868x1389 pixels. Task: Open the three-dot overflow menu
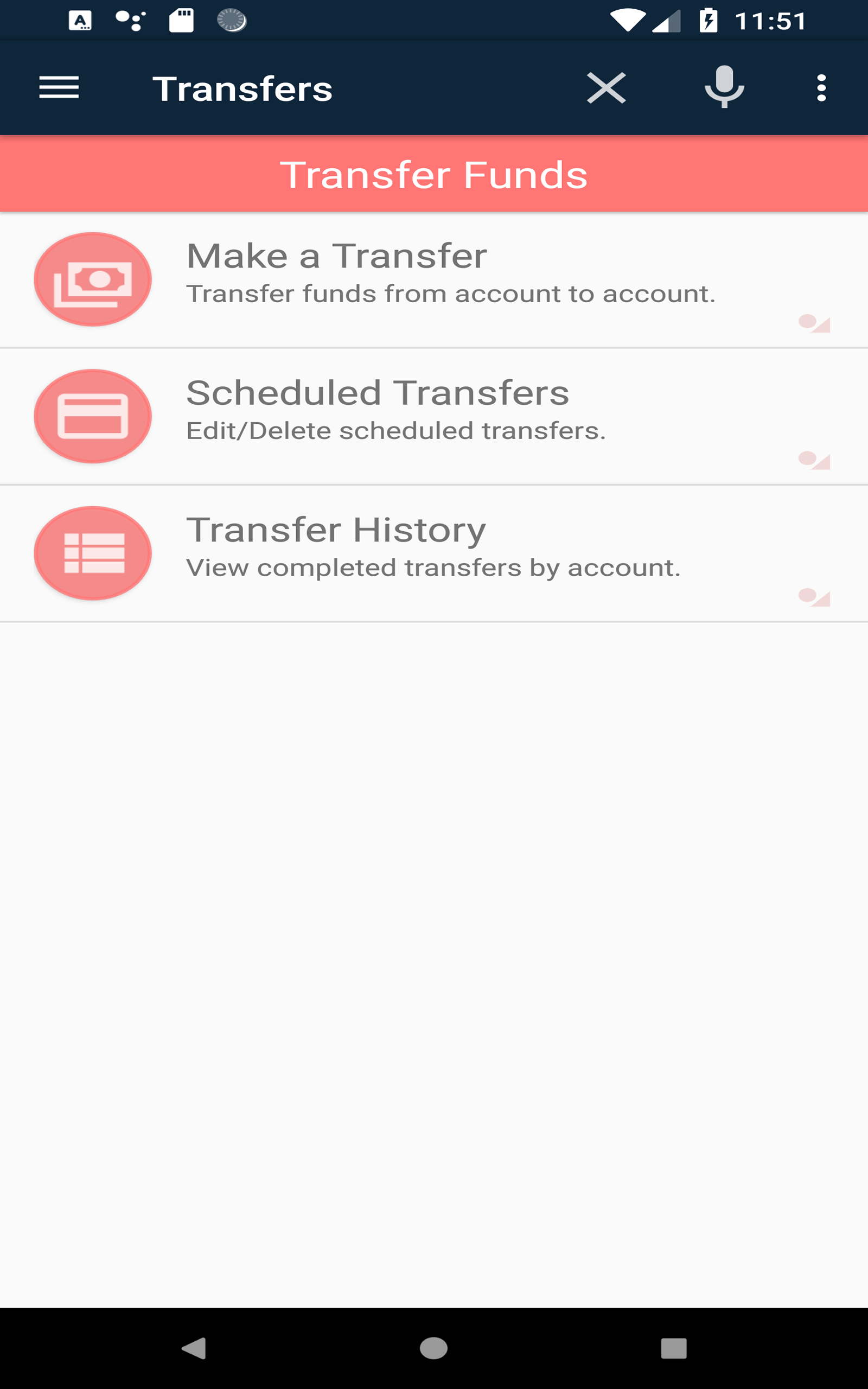821,88
